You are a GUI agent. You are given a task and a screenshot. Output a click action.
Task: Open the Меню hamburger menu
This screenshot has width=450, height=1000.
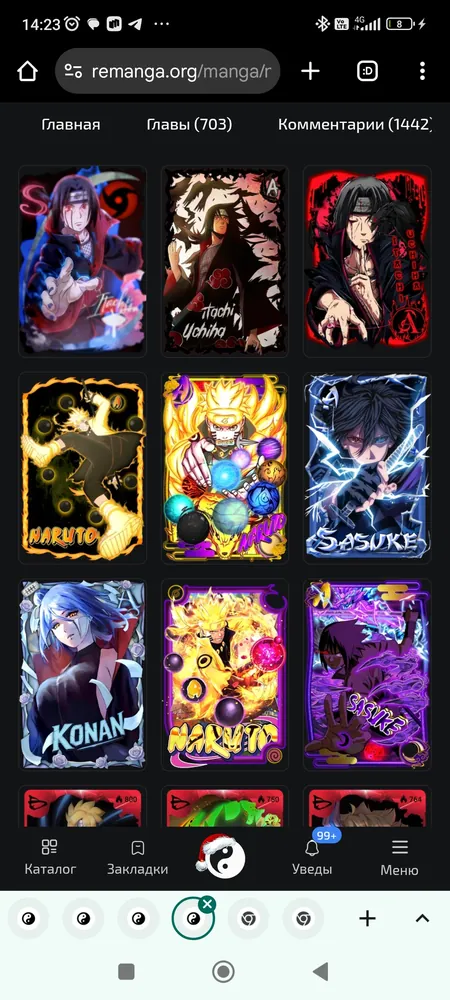pyautogui.click(x=400, y=858)
